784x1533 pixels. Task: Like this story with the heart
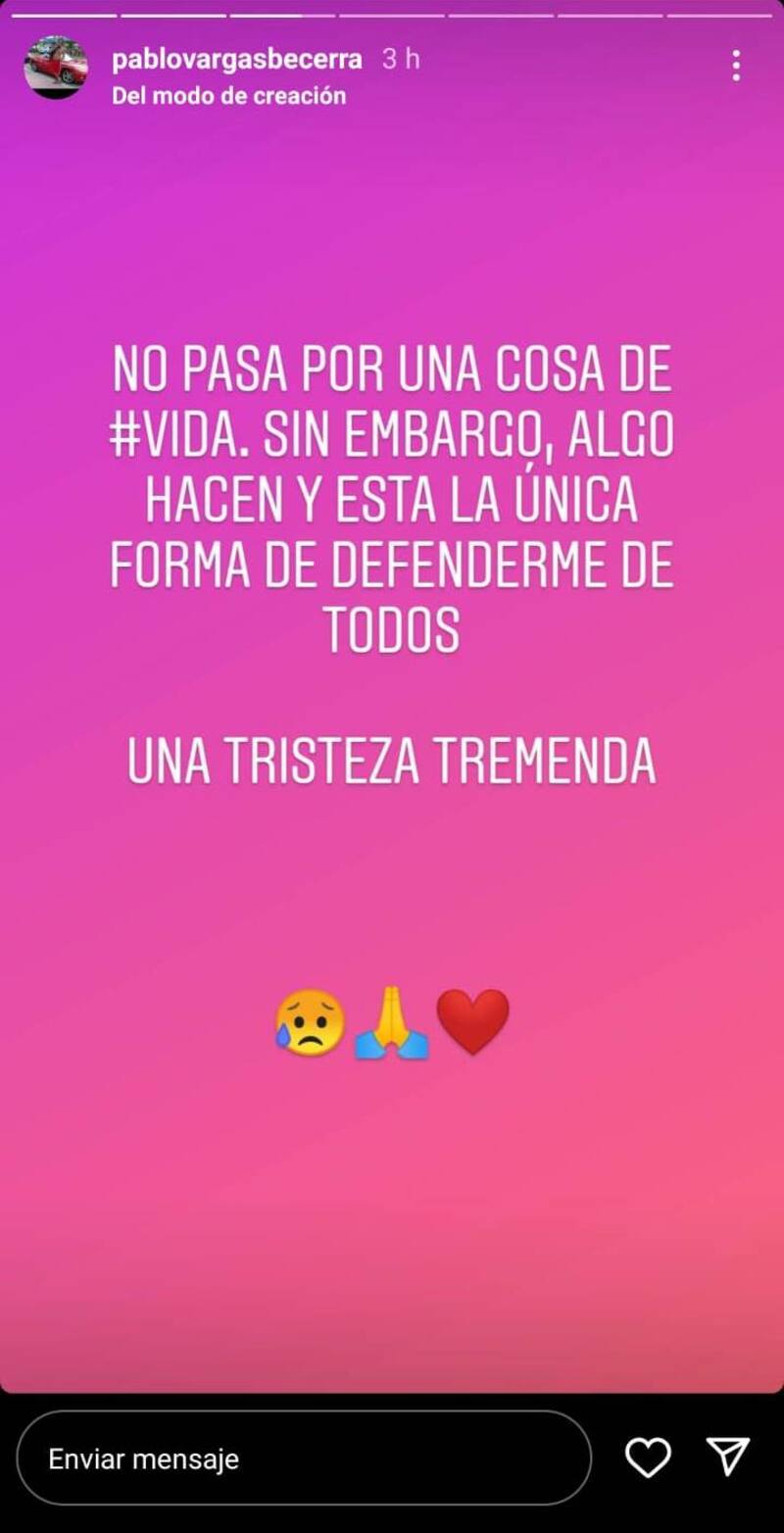coord(648,1458)
